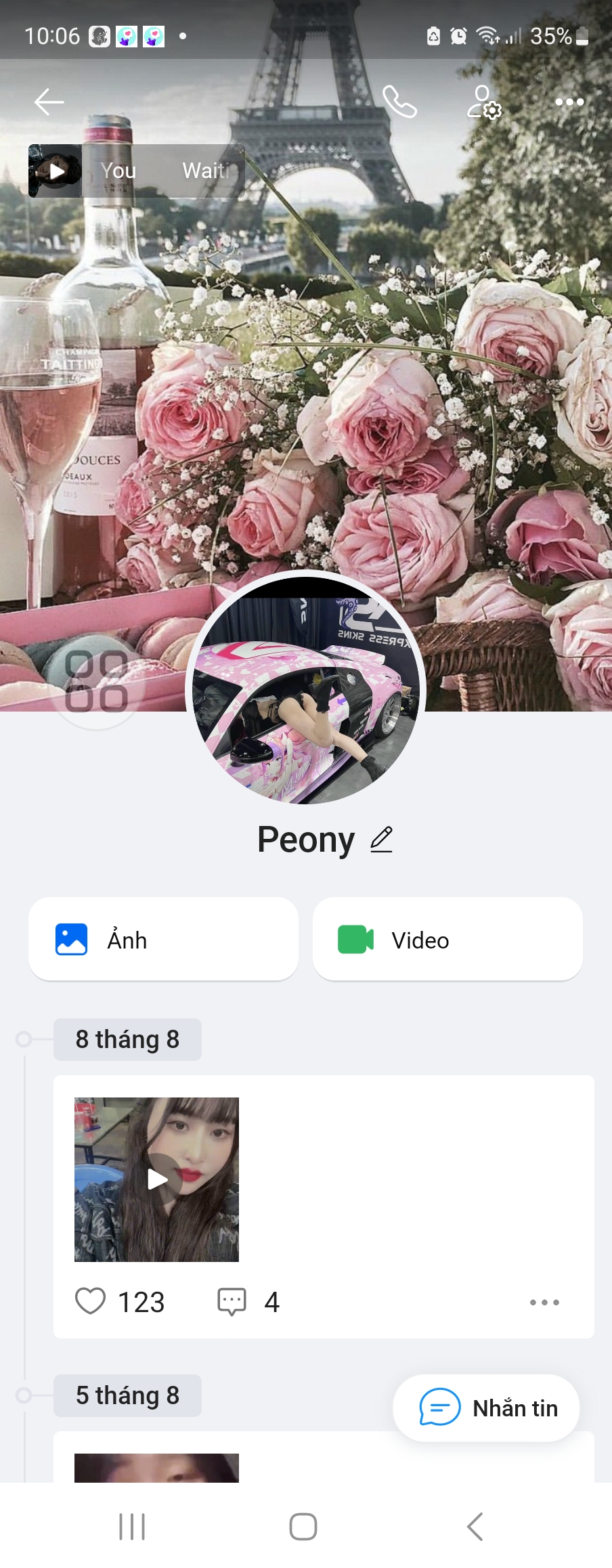Play the 8 tháng 8 video post
The width and height of the screenshot is (612, 1568).
[x=156, y=1179]
